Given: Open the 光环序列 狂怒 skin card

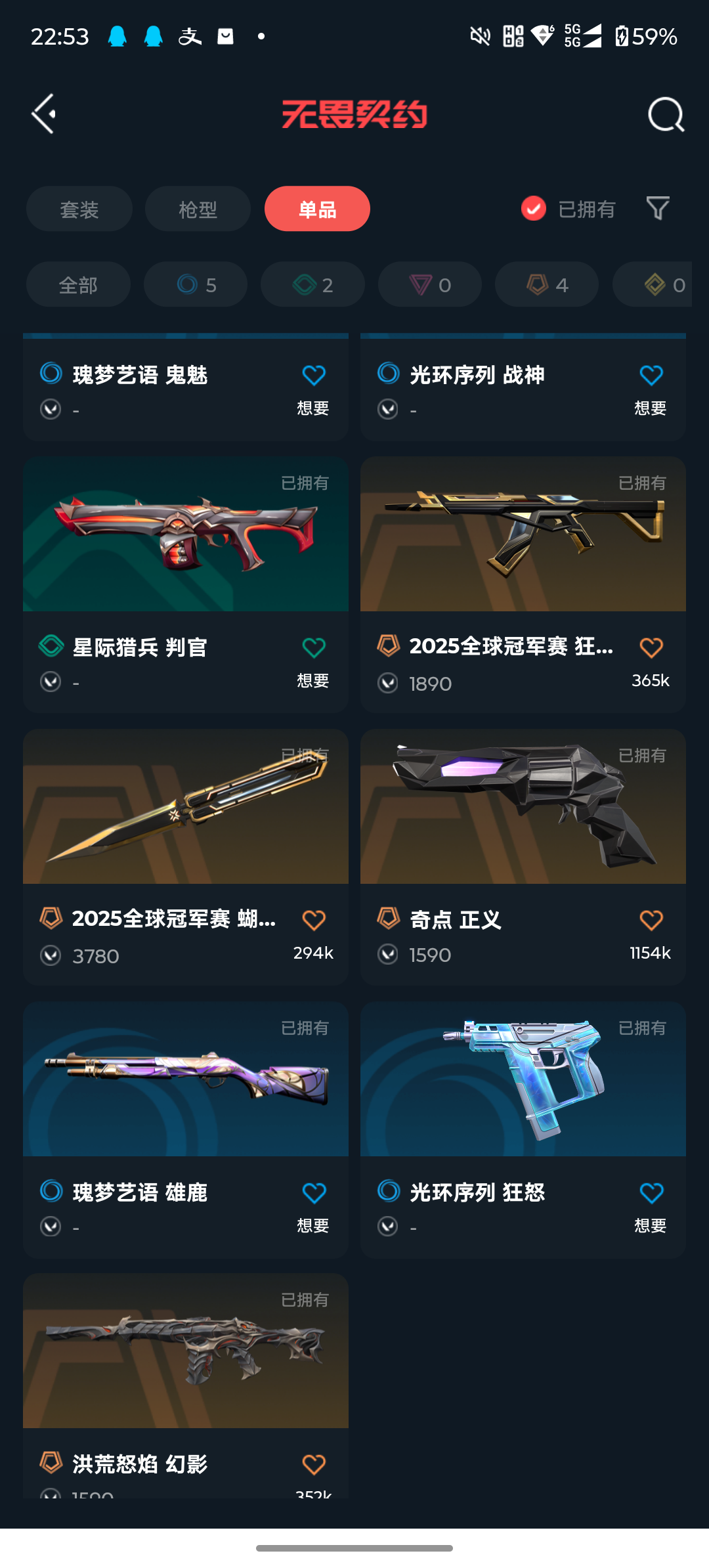Looking at the screenshot, I should [523, 1130].
